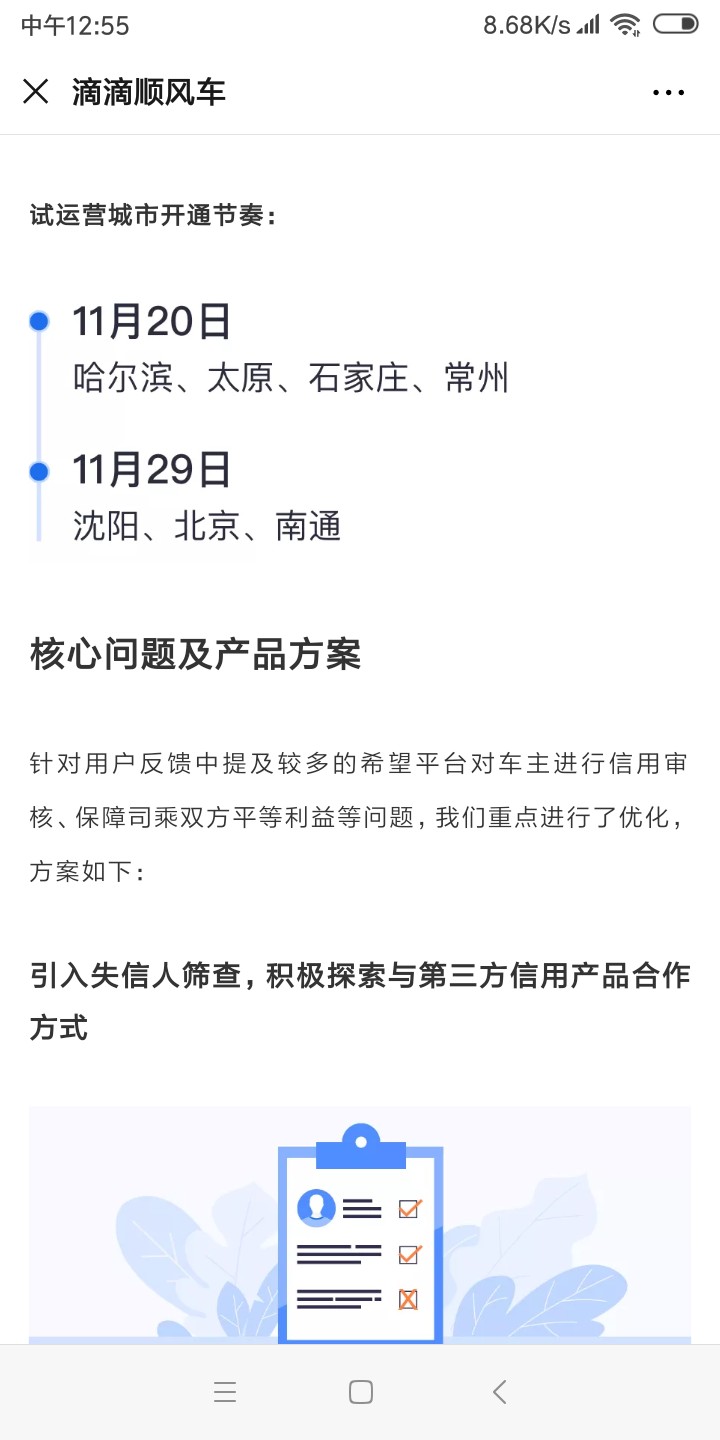
Task: Go back with the system back button
Action: 499,1392
